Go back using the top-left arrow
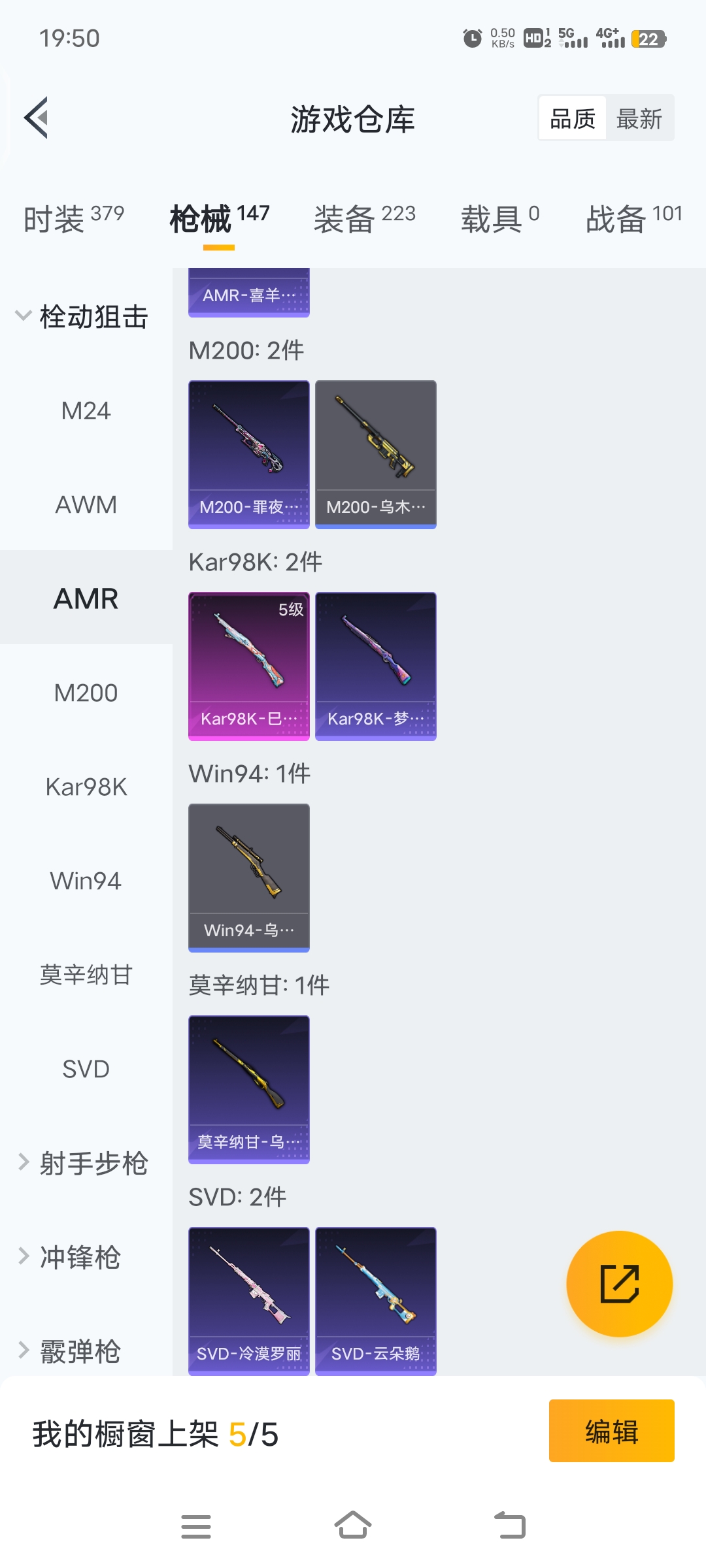 click(37, 118)
